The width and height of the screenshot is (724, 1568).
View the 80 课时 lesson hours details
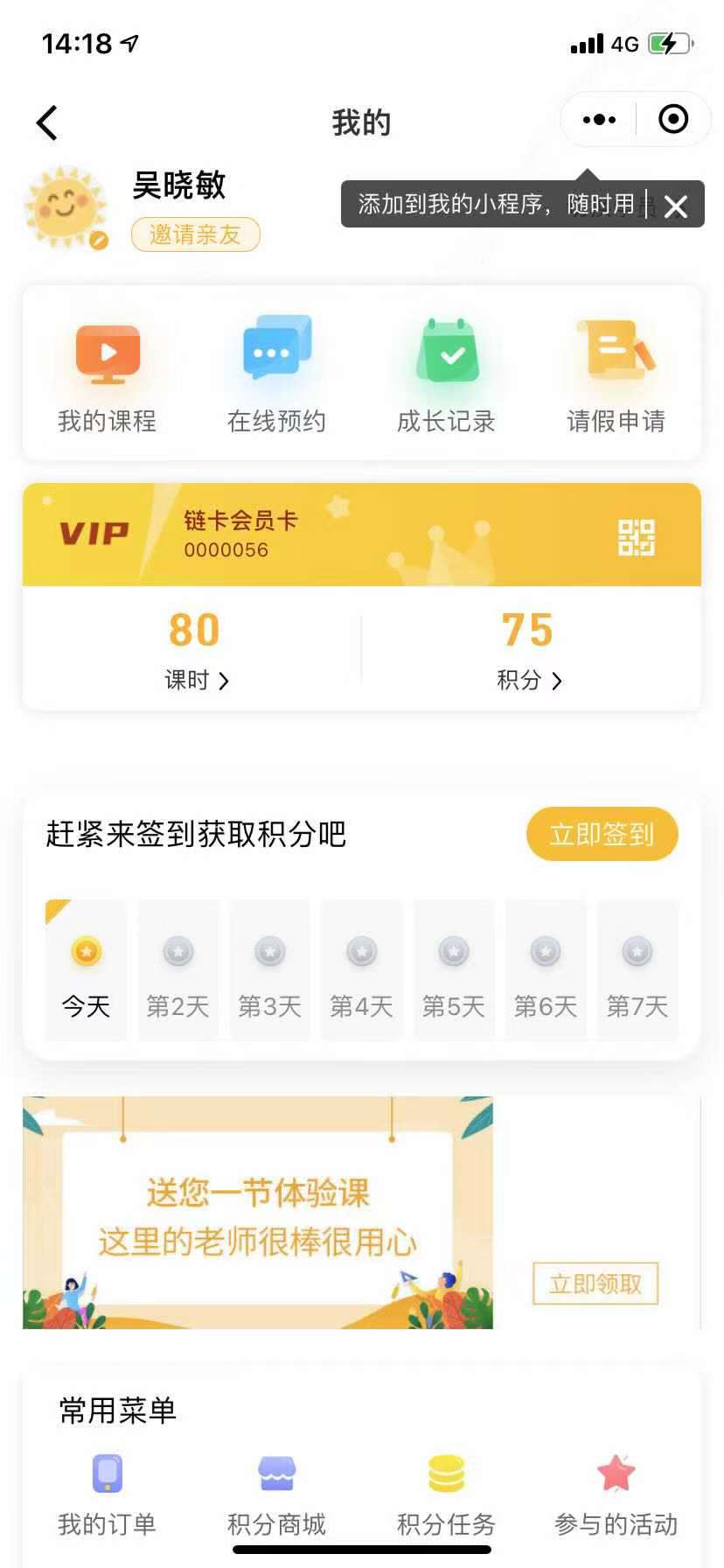click(194, 649)
